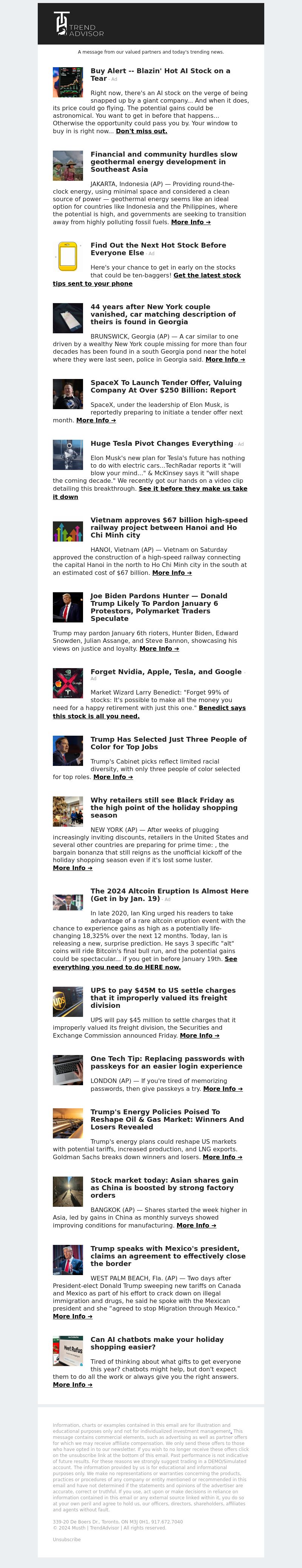Read More Info on the vanished New York couple
Screen dimensions: 302x1568
[x=225, y=360]
